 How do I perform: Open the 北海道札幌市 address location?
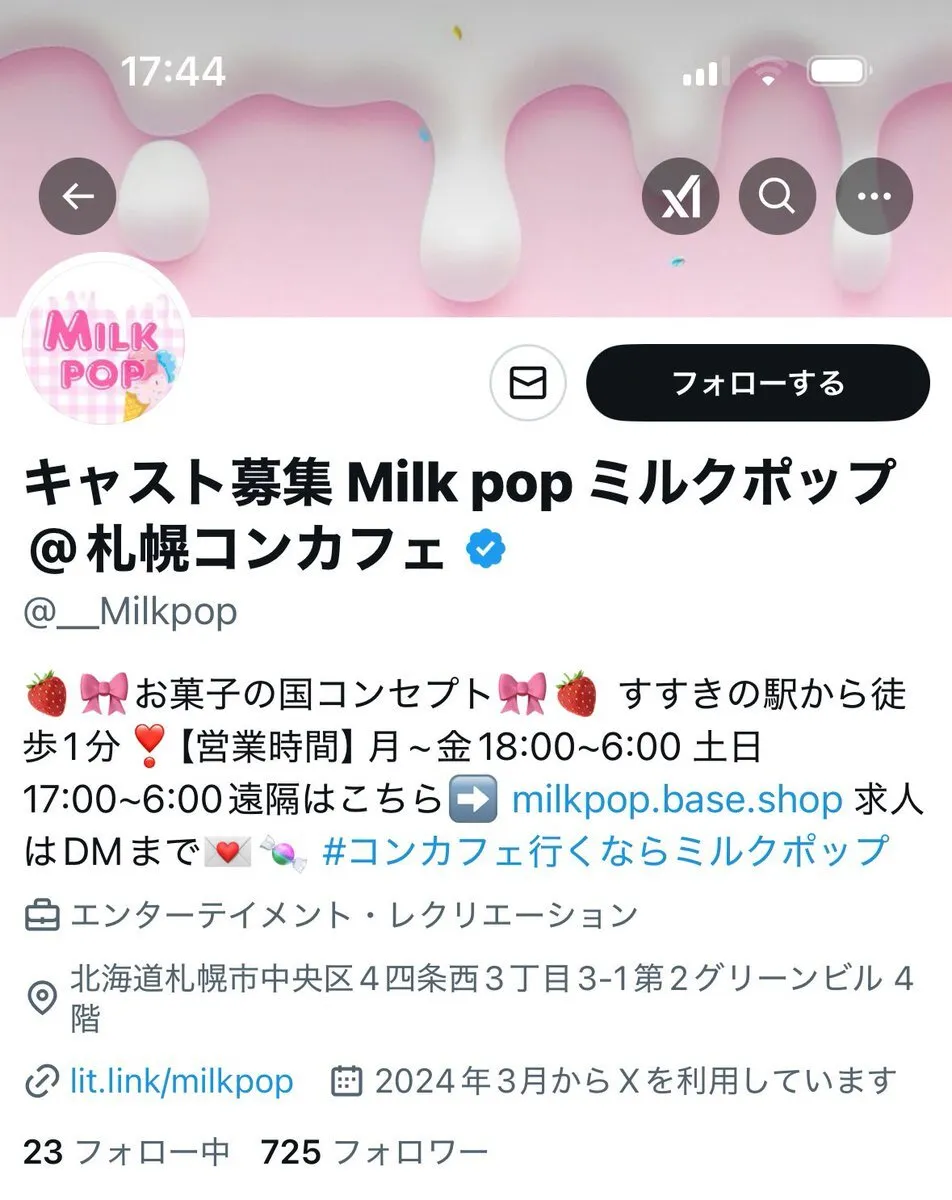490,978
